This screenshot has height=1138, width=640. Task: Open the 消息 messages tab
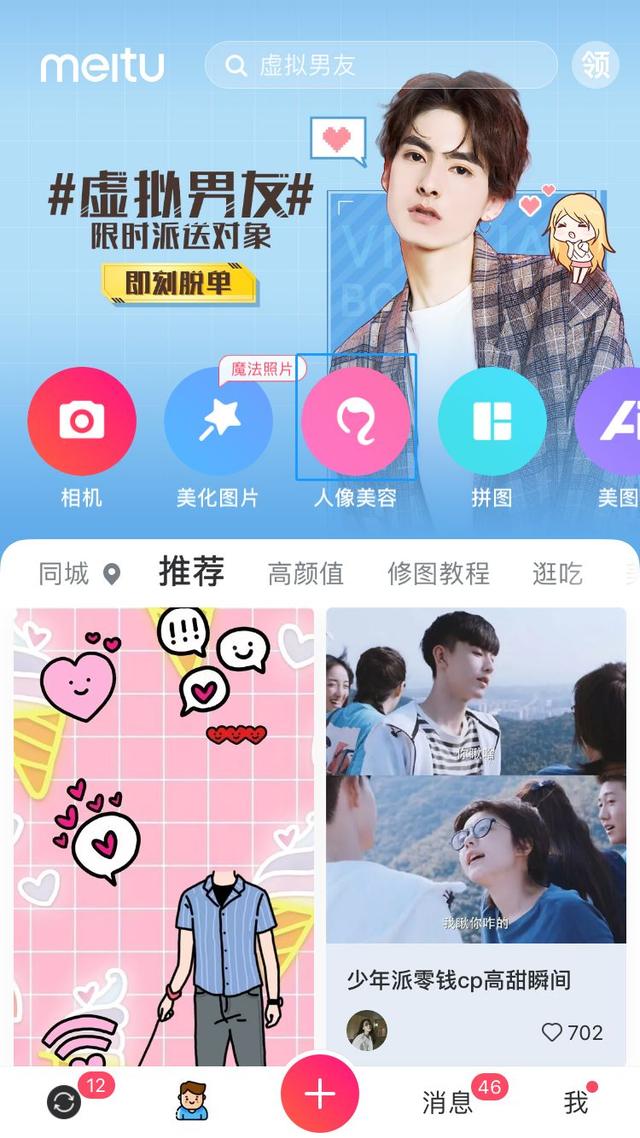click(x=447, y=1103)
